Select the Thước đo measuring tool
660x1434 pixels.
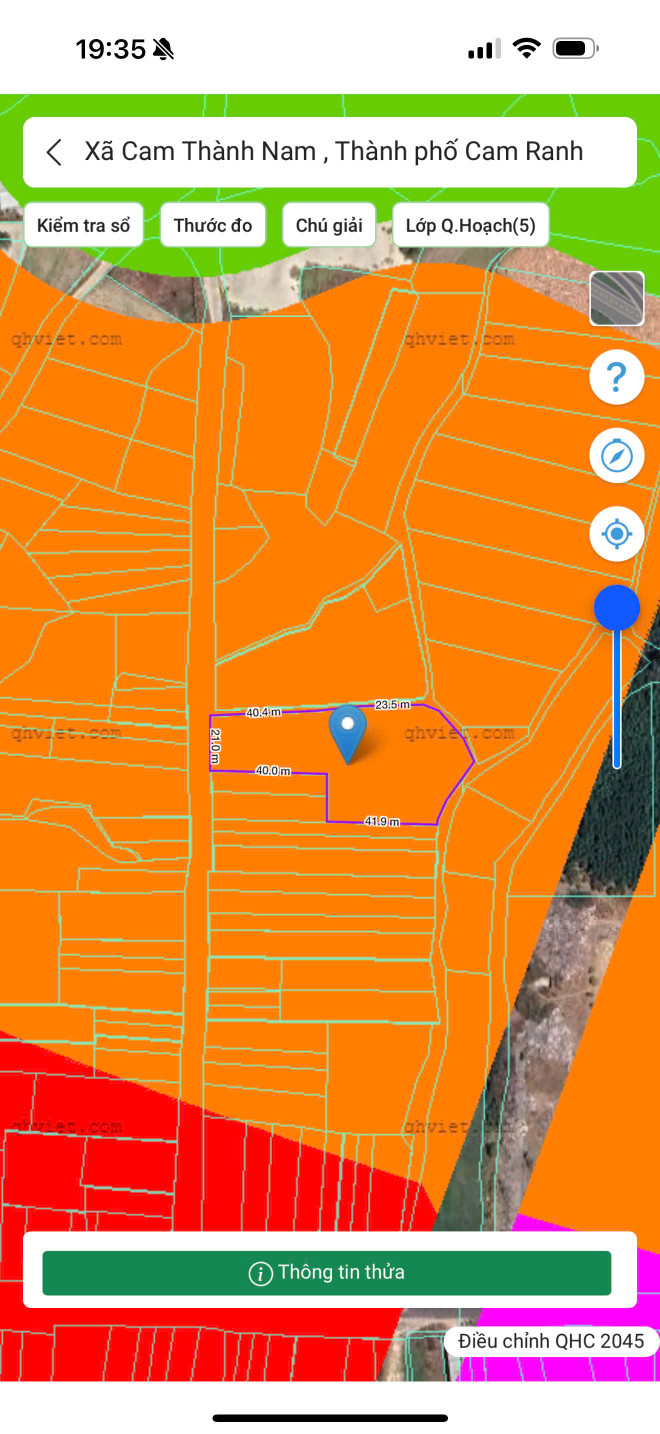[212, 225]
